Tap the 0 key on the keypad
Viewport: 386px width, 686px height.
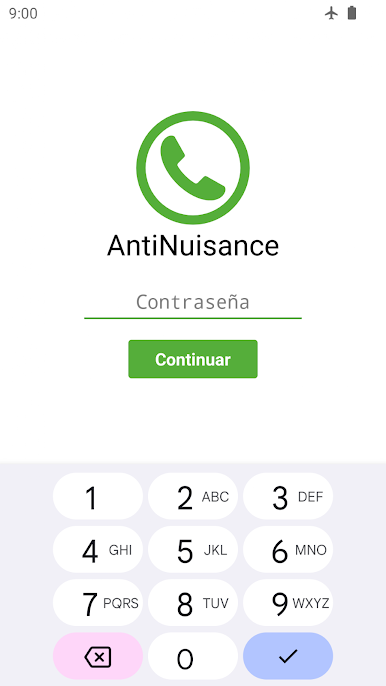tap(193, 656)
